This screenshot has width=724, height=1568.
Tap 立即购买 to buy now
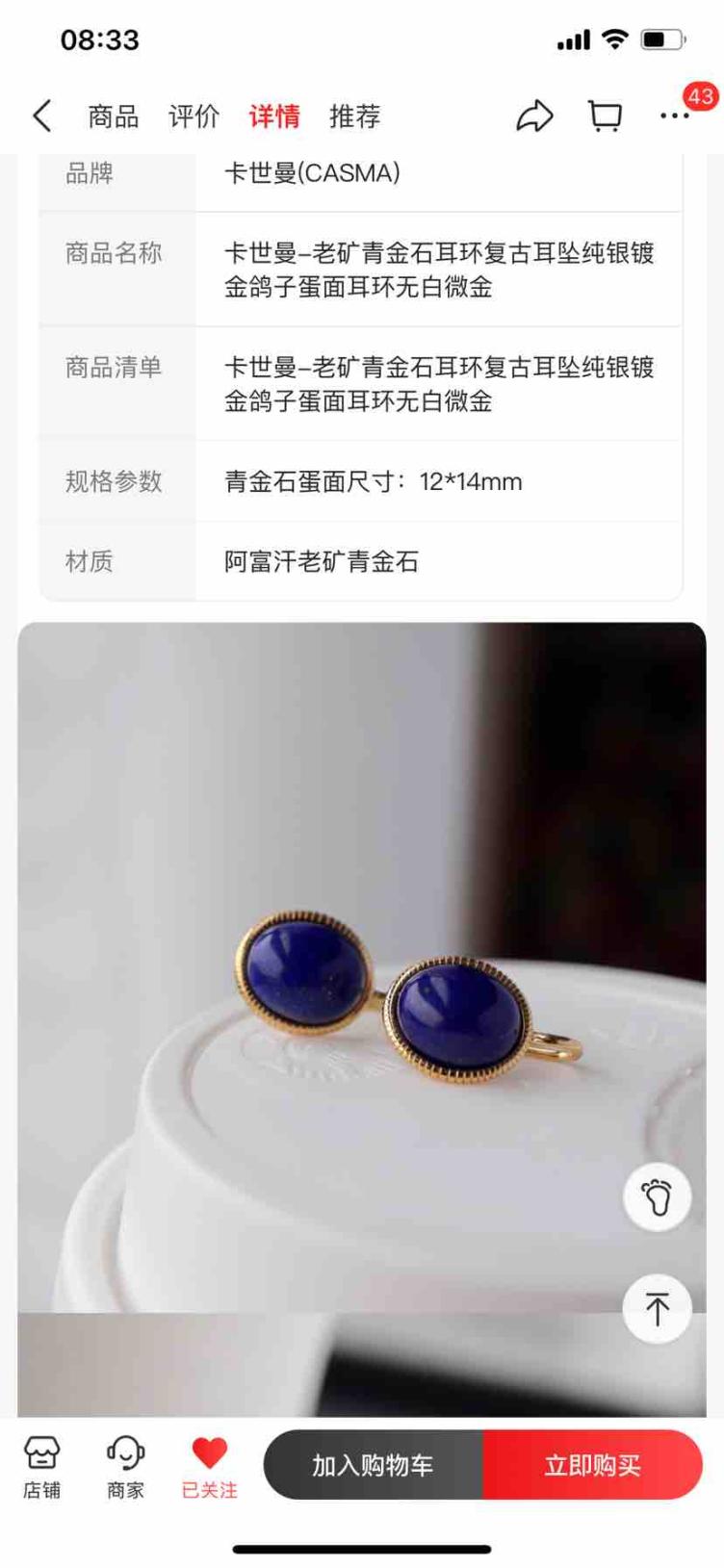click(592, 1465)
